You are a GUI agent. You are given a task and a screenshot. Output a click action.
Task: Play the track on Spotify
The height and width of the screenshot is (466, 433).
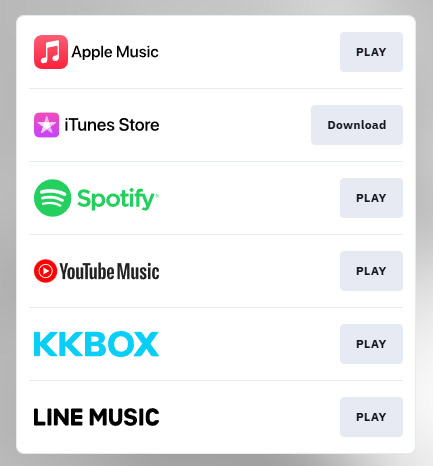tap(371, 198)
